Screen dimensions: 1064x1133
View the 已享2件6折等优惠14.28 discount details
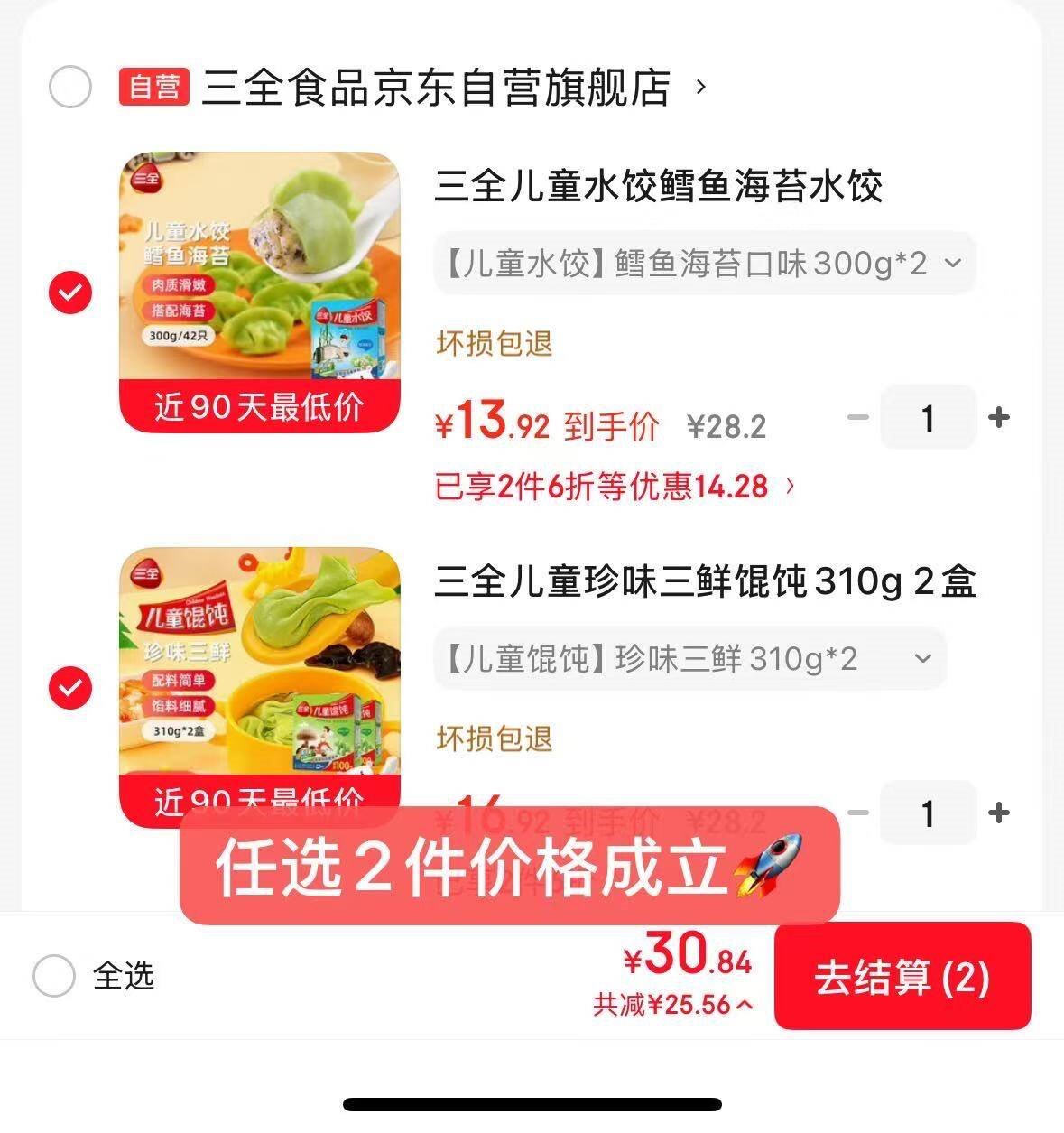[615, 487]
